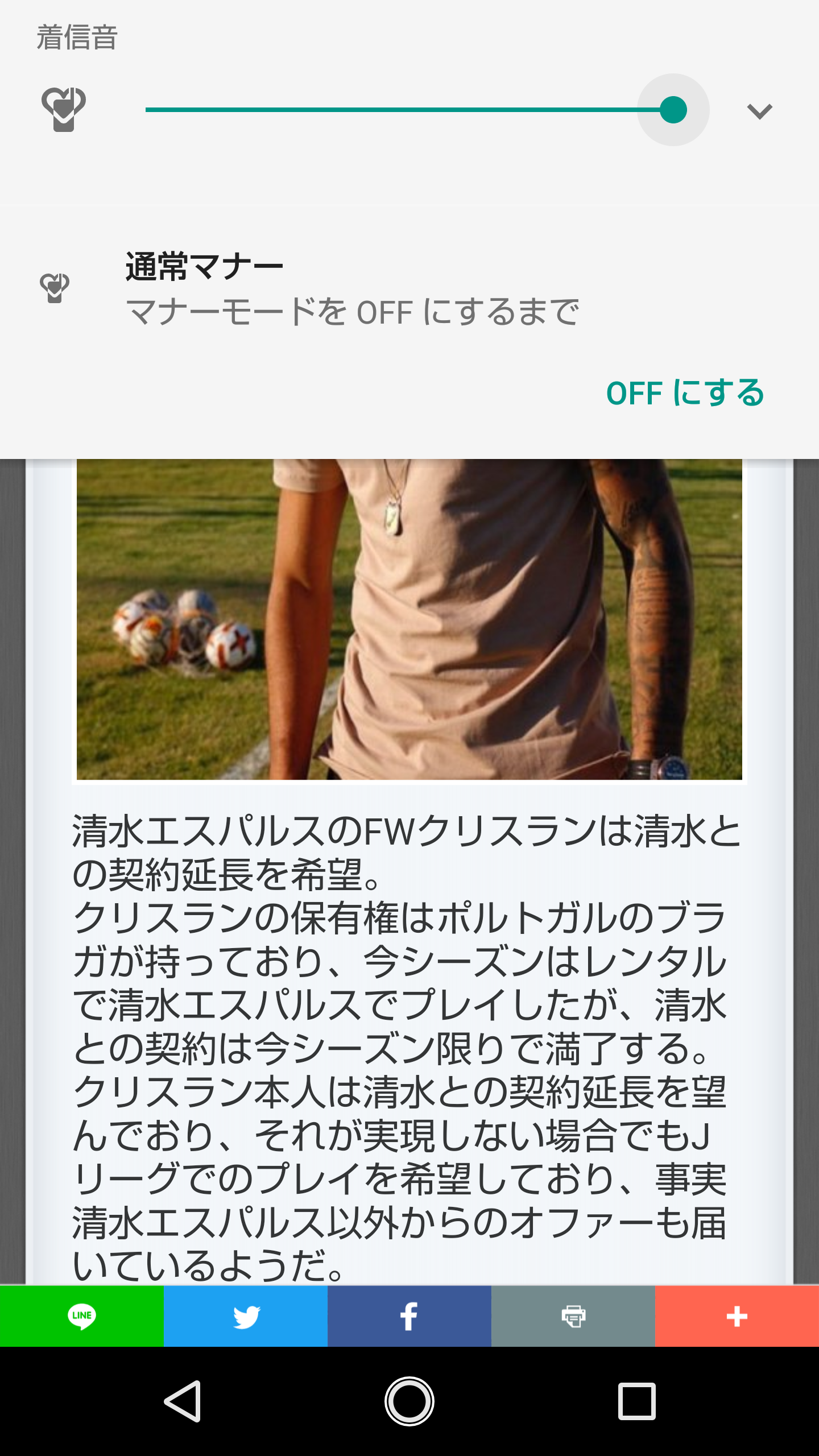Expand the volume panel with the chevron
819x1456 pixels.
759,111
